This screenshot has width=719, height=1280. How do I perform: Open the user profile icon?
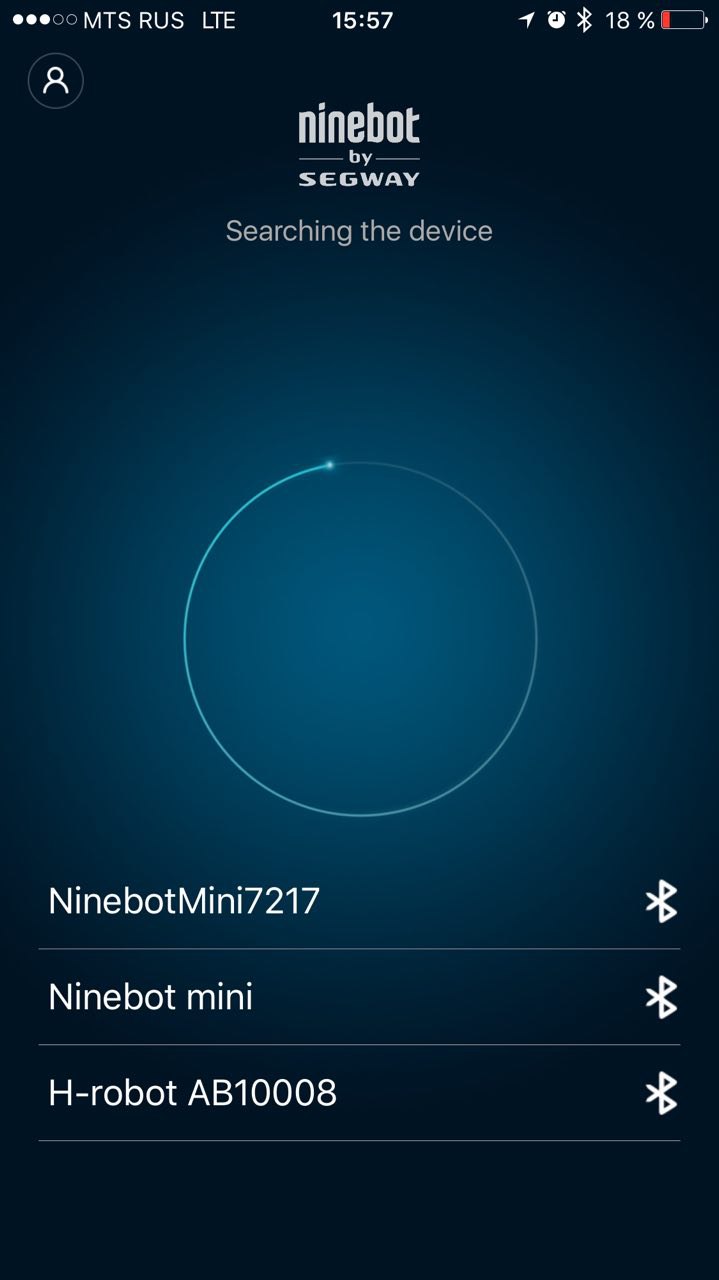tap(56, 81)
